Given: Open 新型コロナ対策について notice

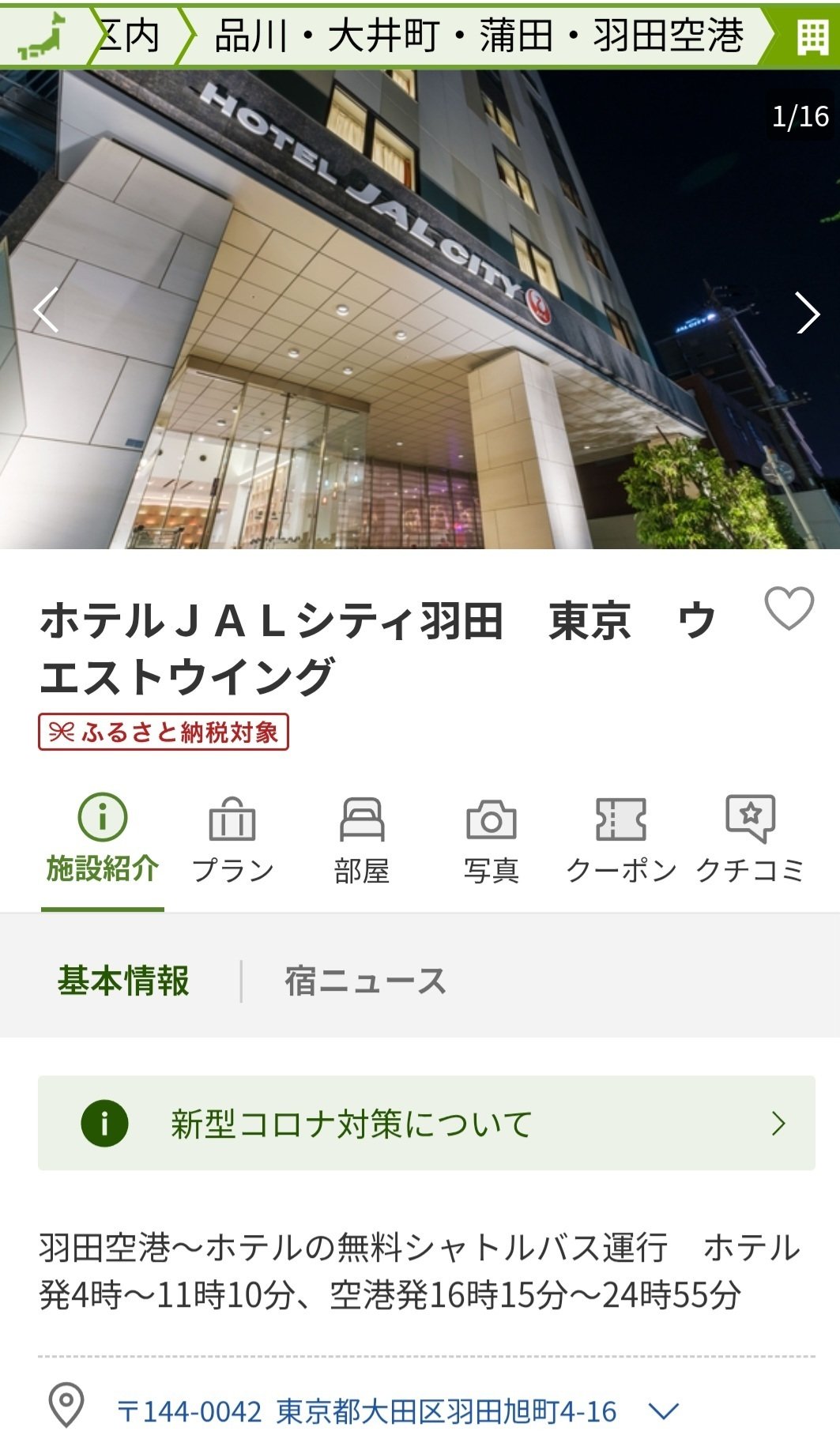Looking at the screenshot, I should pos(426,1123).
